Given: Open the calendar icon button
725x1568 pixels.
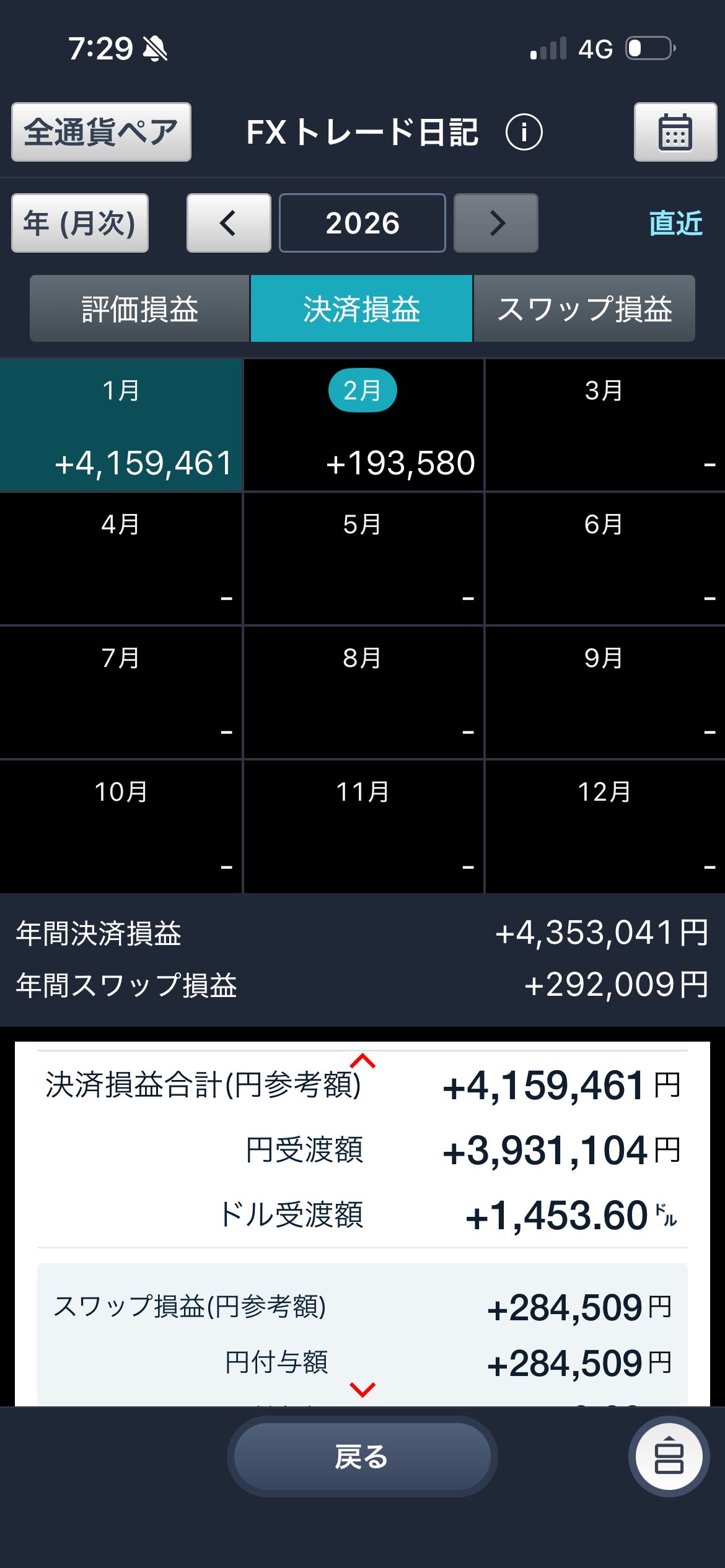Looking at the screenshot, I should 675,132.
